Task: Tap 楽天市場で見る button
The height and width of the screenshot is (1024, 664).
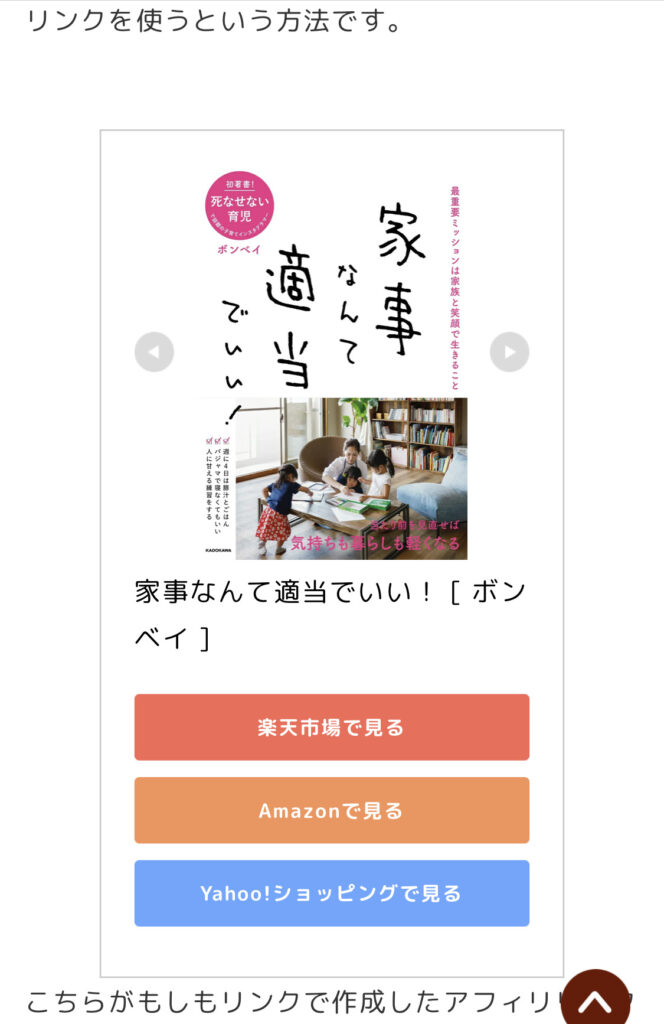Action: point(331,727)
